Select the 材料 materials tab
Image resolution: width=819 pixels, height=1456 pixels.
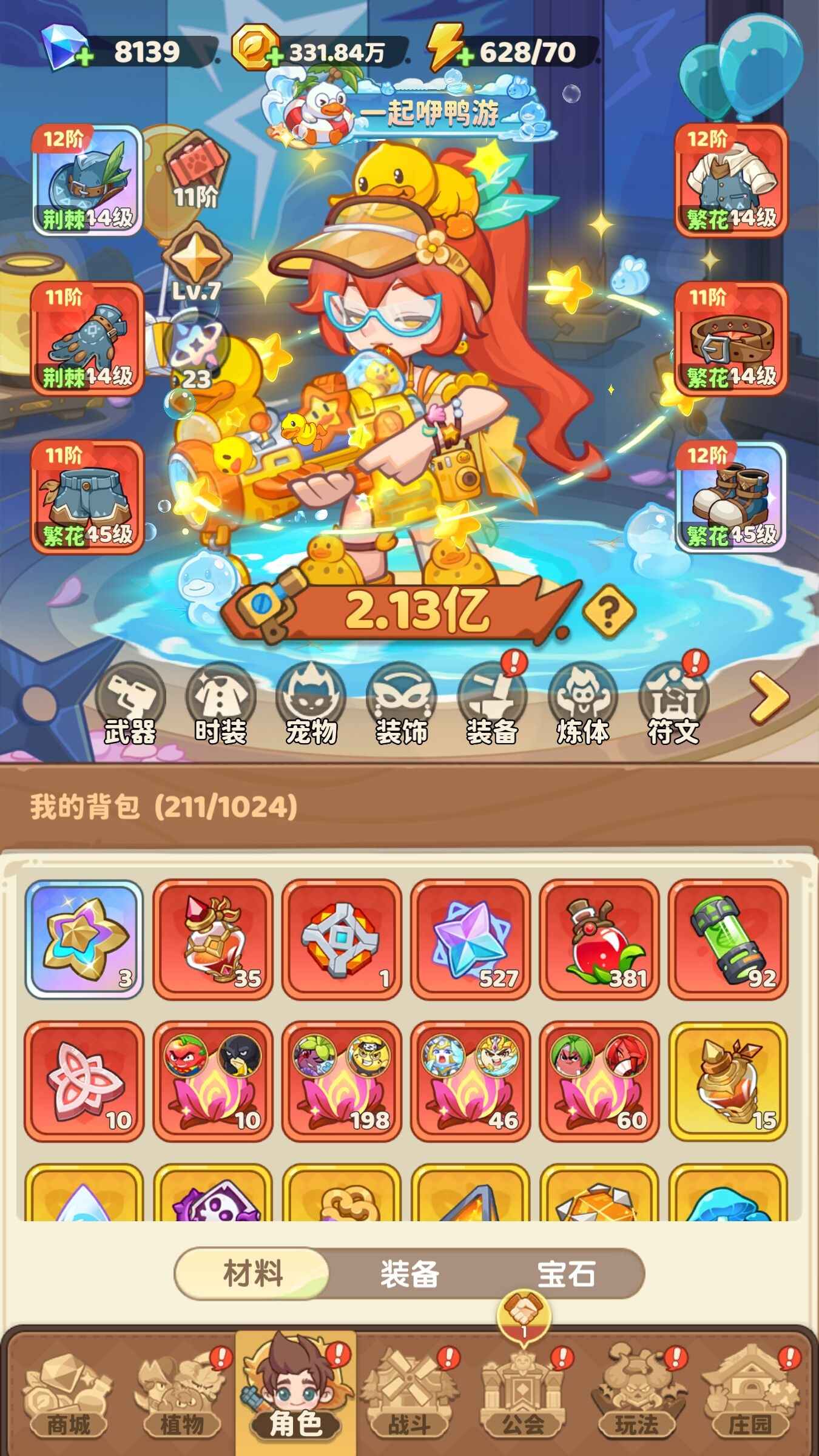(x=253, y=1274)
